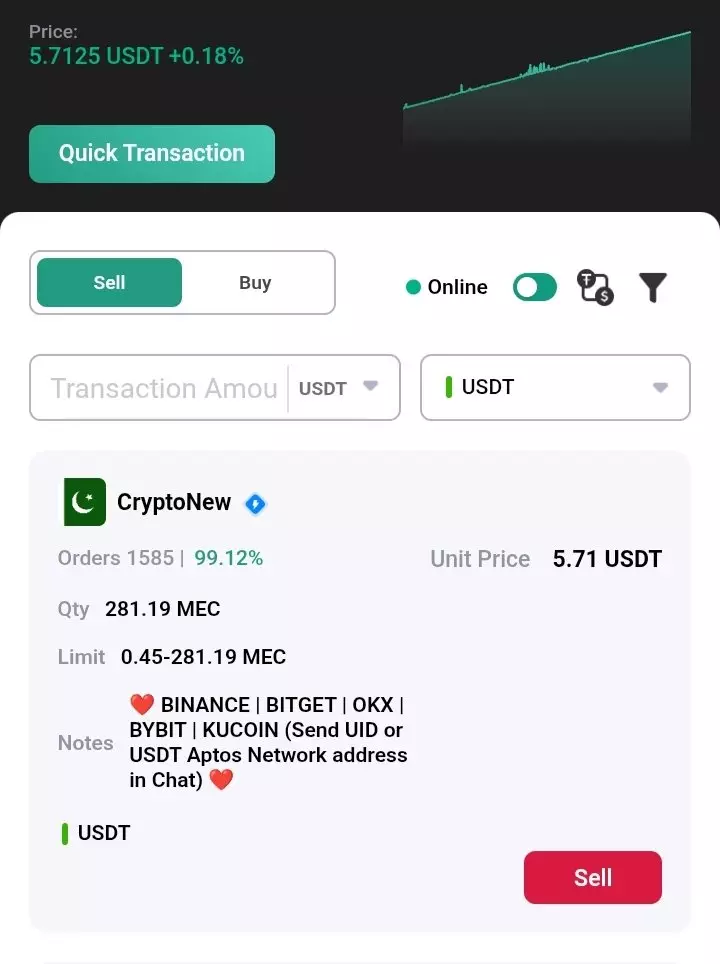Open CryptoNew merchant profile
Image resolution: width=720 pixels, height=964 pixels.
tap(174, 502)
